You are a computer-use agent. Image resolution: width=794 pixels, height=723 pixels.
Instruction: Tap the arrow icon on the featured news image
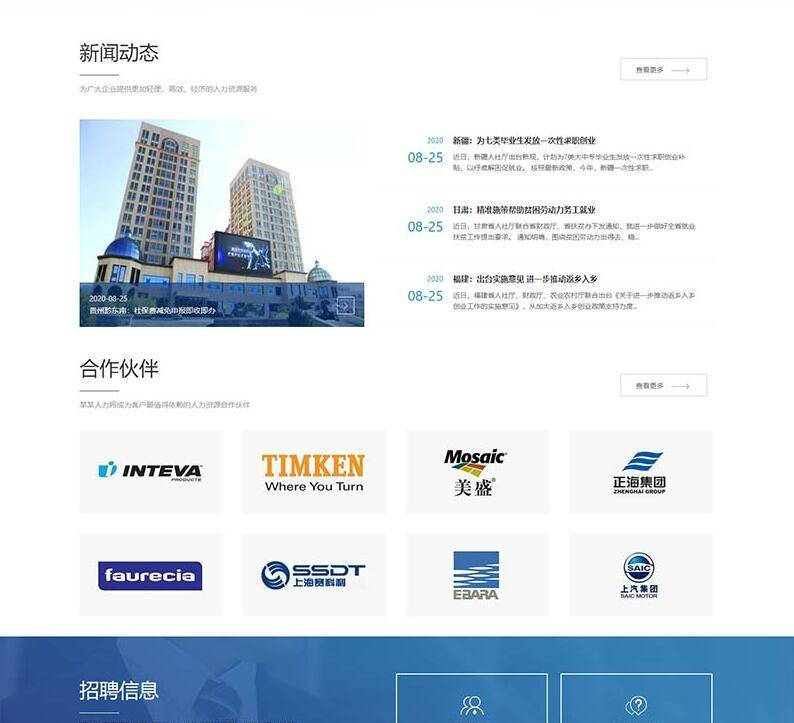(x=346, y=306)
